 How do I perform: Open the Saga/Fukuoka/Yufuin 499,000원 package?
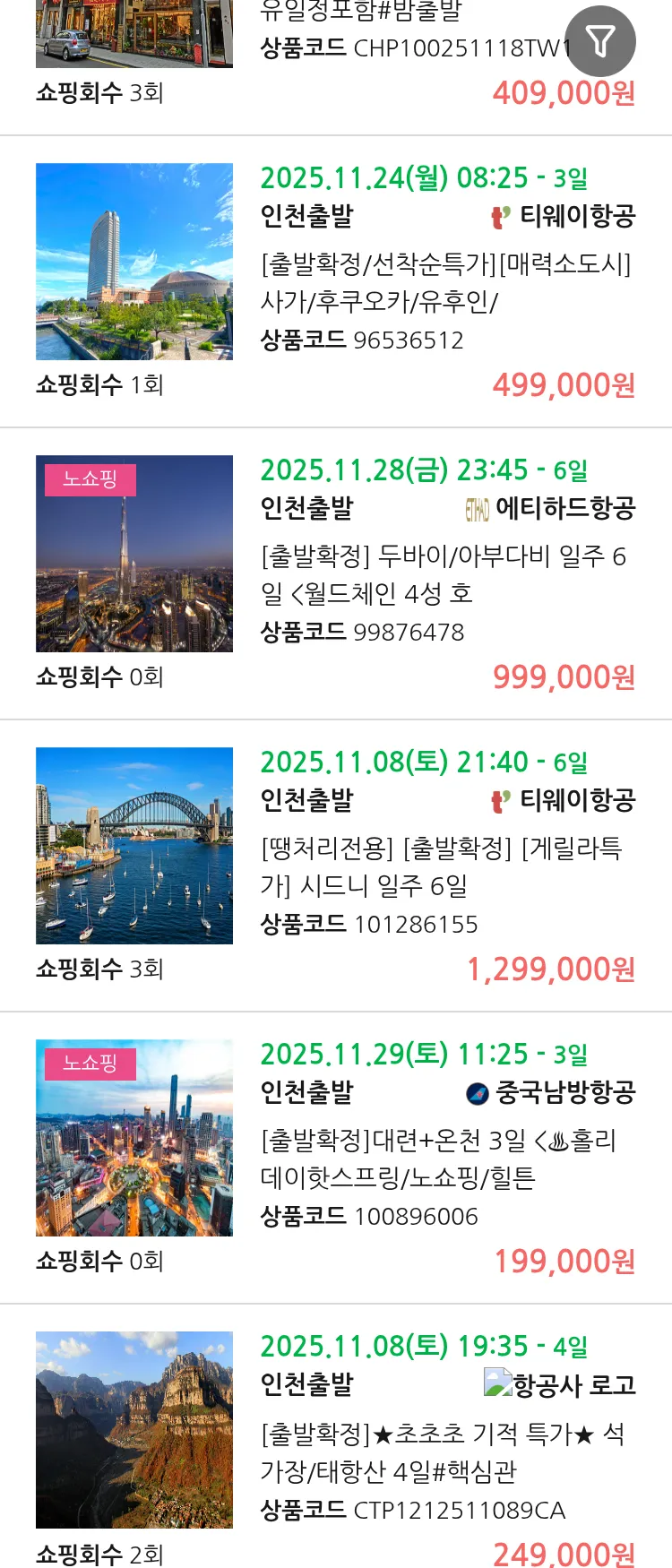click(445, 282)
